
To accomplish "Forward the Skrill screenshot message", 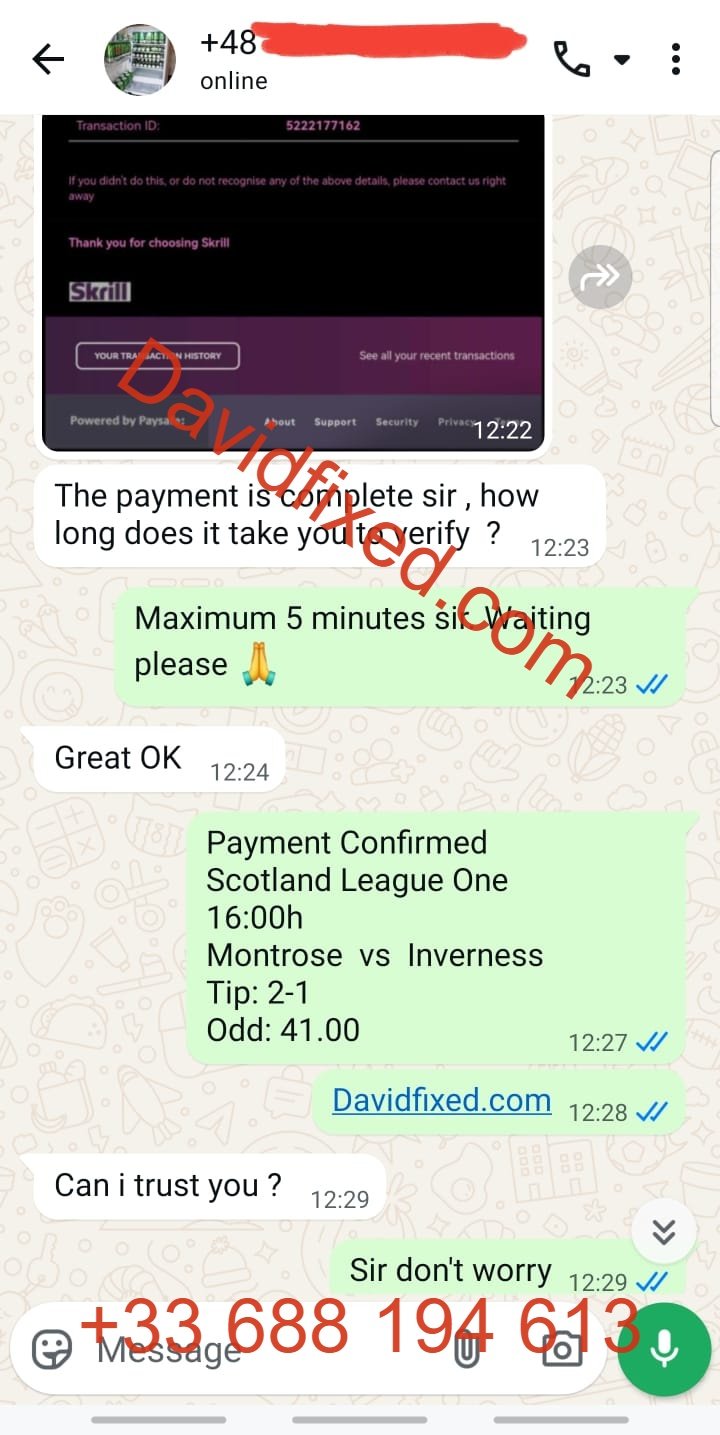I will pyautogui.click(x=600, y=277).
